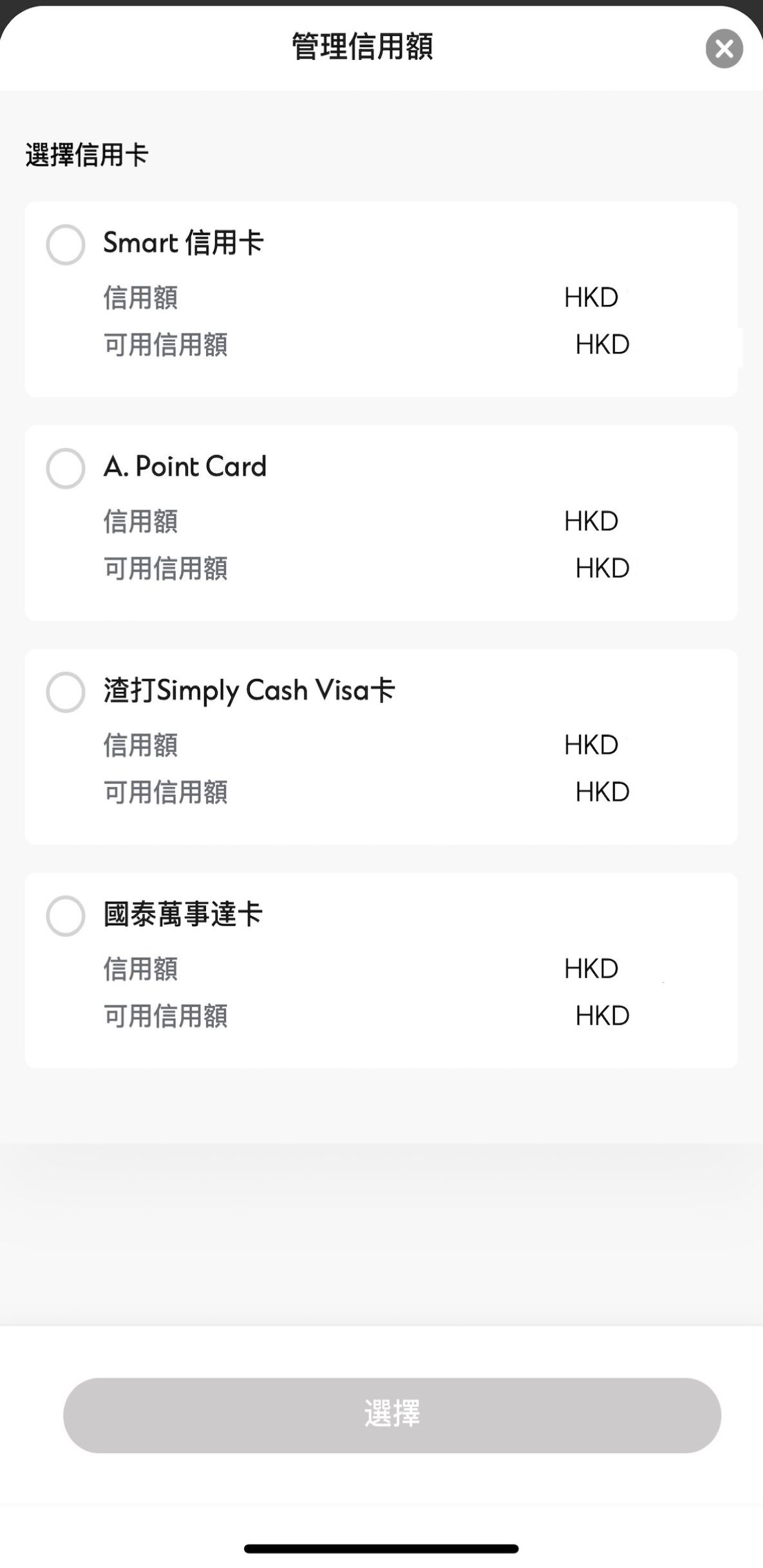
Task: Tap 可用信用額 label under A. Point Card
Action: click(165, 568)
